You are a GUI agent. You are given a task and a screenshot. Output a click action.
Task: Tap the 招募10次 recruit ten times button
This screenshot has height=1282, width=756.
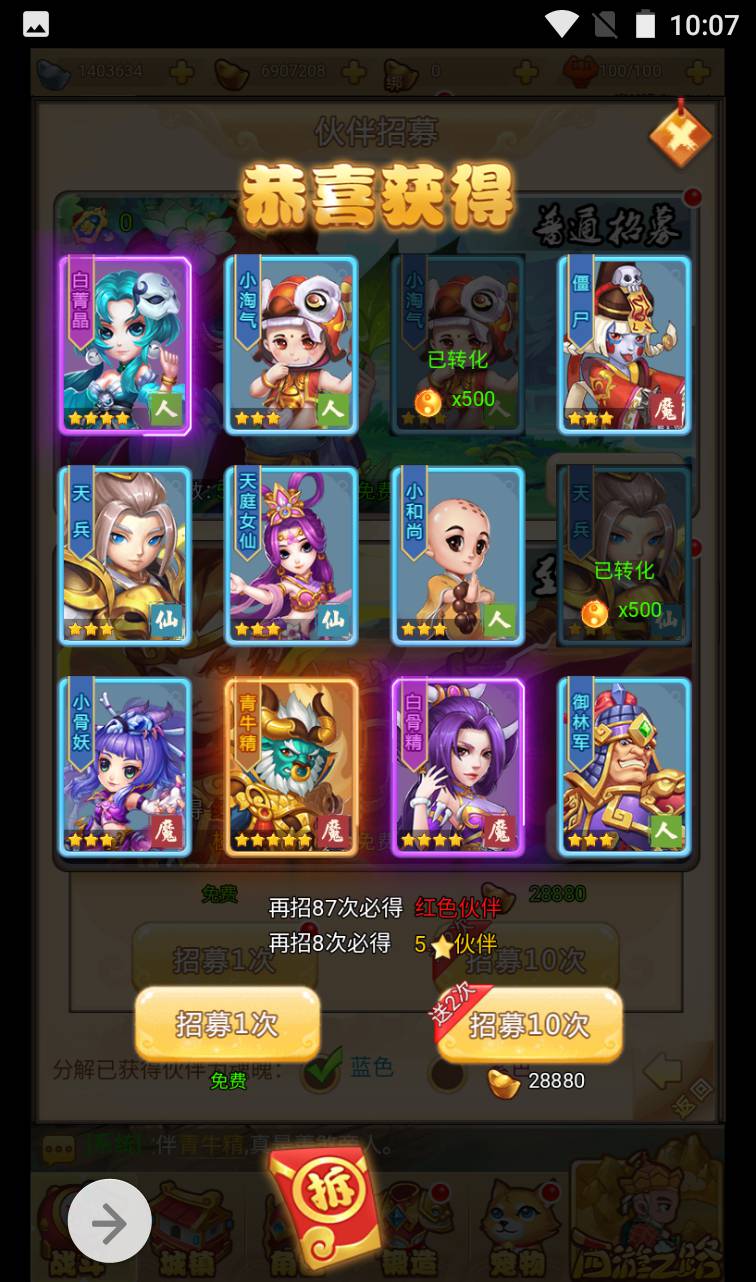pos(530,1025)
